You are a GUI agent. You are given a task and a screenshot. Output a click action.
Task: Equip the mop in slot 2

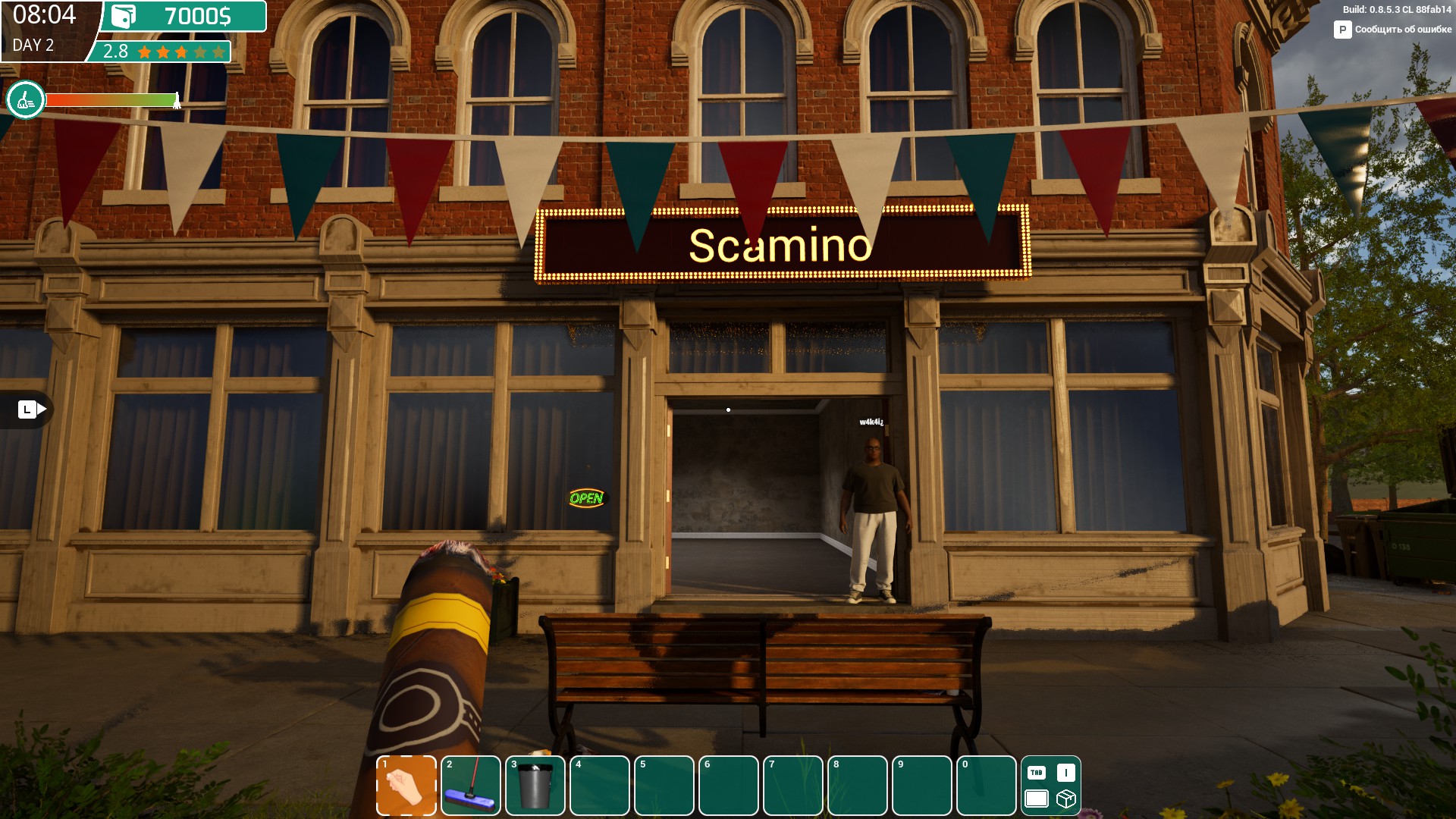(471, 786)
